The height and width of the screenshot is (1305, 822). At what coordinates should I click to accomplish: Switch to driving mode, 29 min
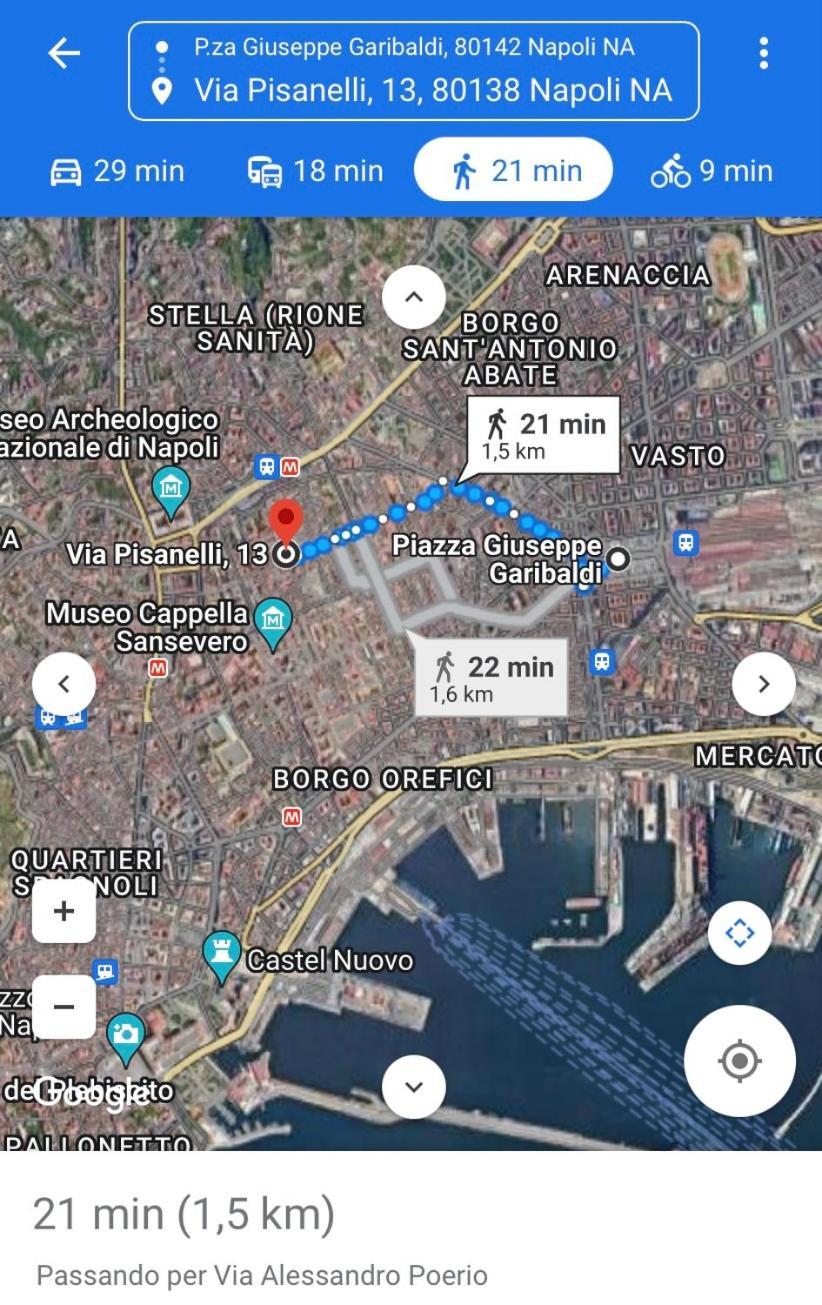pyautogui.click(x=118, y=171)
